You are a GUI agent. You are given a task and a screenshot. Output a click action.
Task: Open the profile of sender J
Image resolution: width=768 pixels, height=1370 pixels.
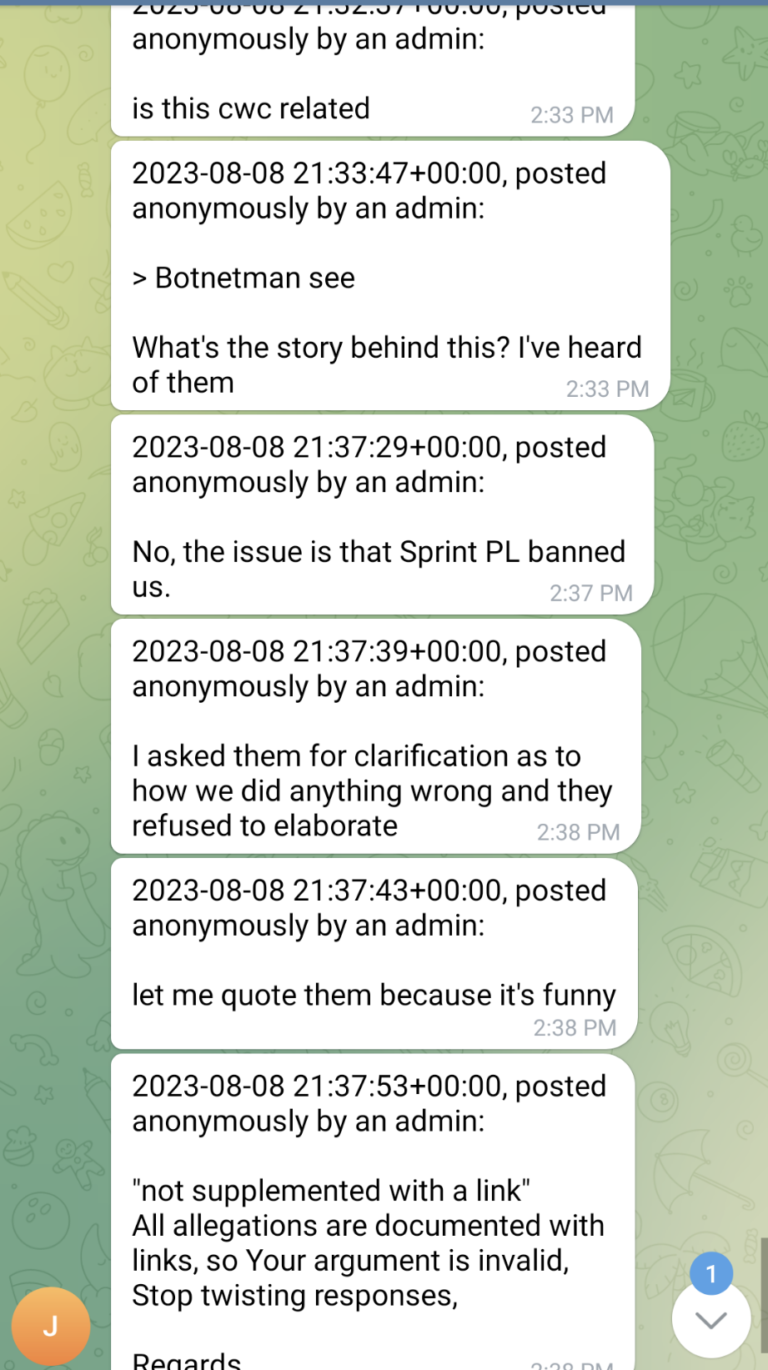pos(51,1327)
